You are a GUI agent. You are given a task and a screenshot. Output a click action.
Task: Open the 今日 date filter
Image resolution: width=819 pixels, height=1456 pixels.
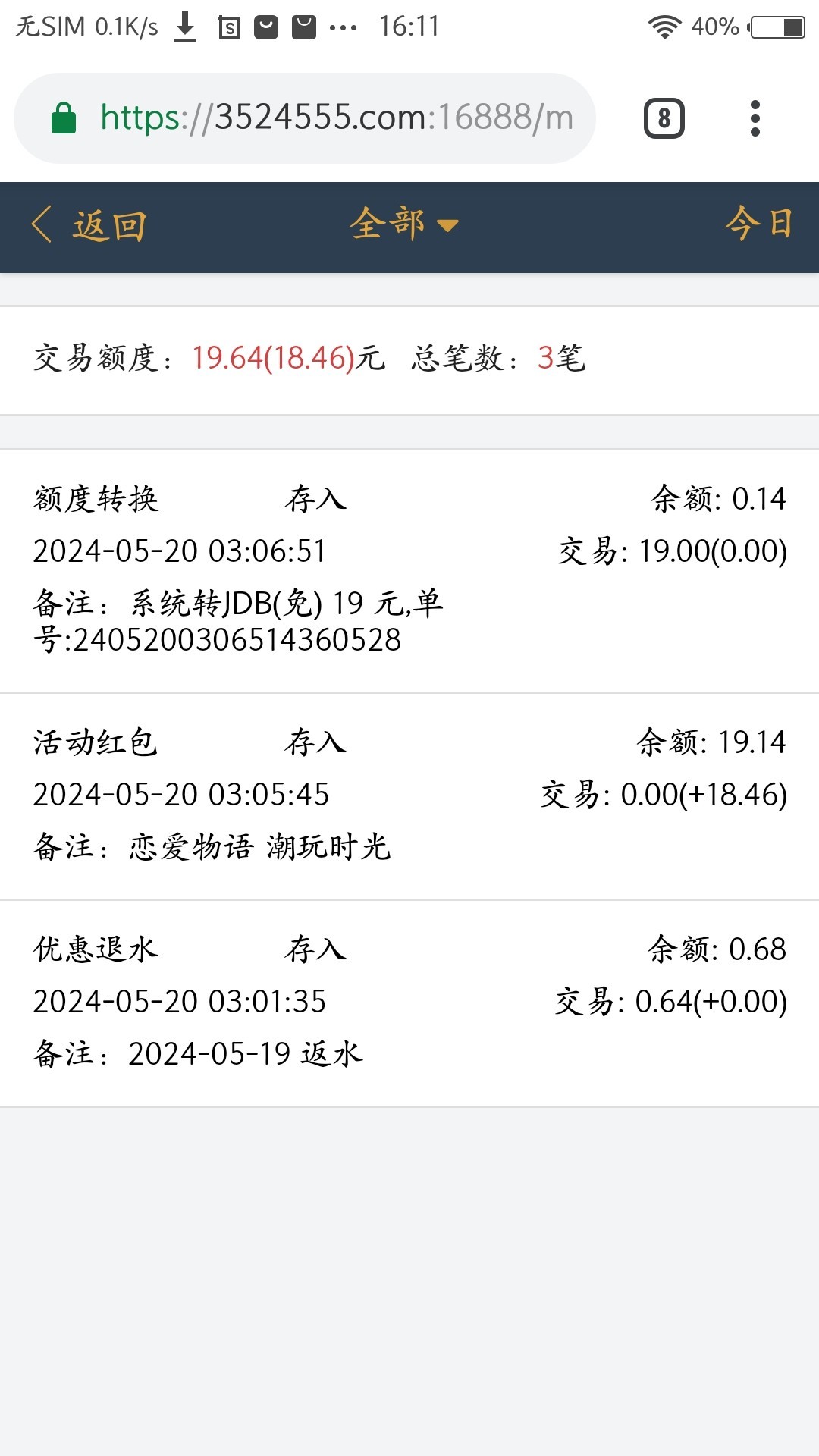tap(759, 224)
